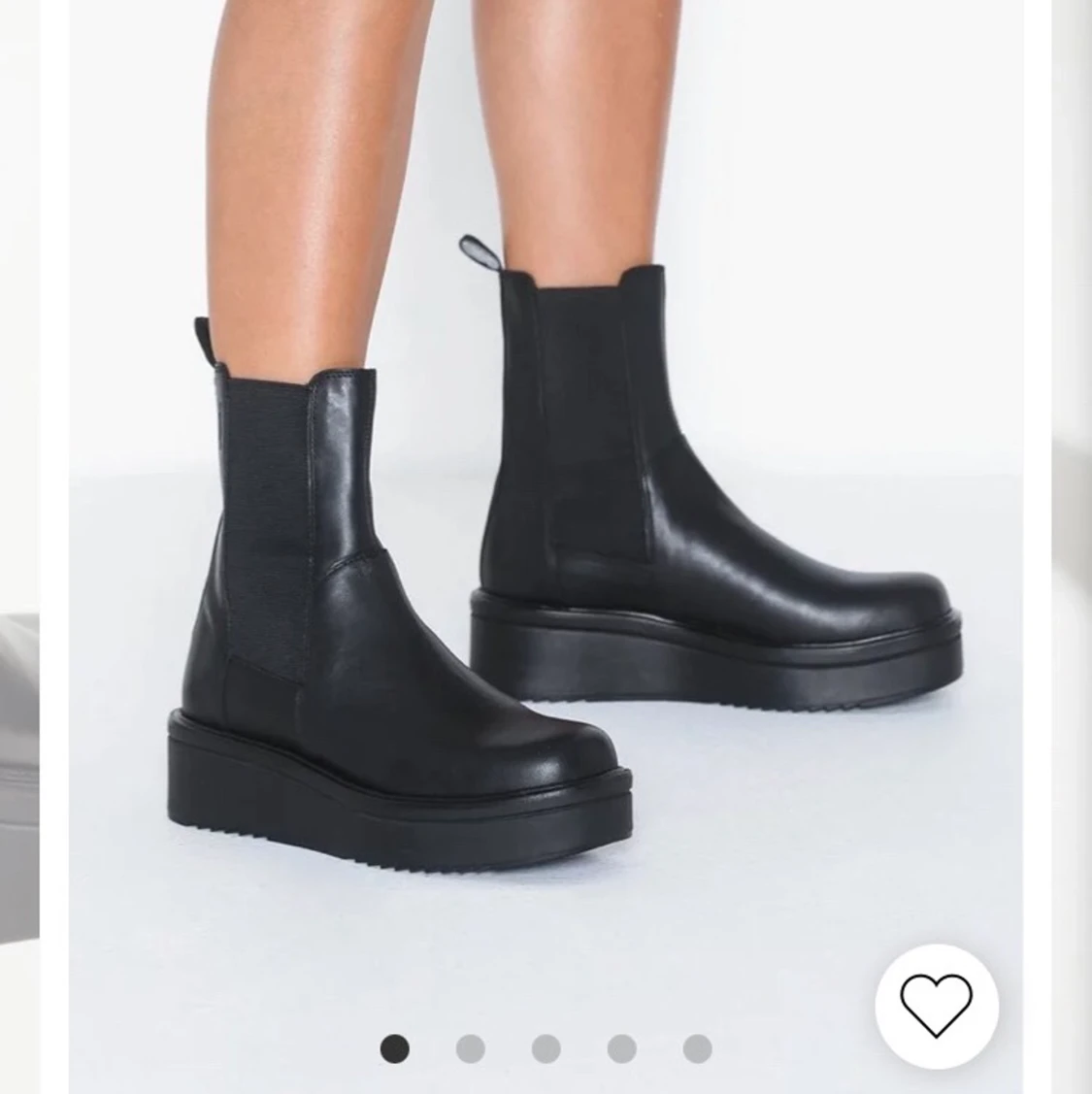Image resolution: width=1092 pixels, height=1094 pixels.
Task: Show the last photo via fifth dot
Action: (697, 1048)
